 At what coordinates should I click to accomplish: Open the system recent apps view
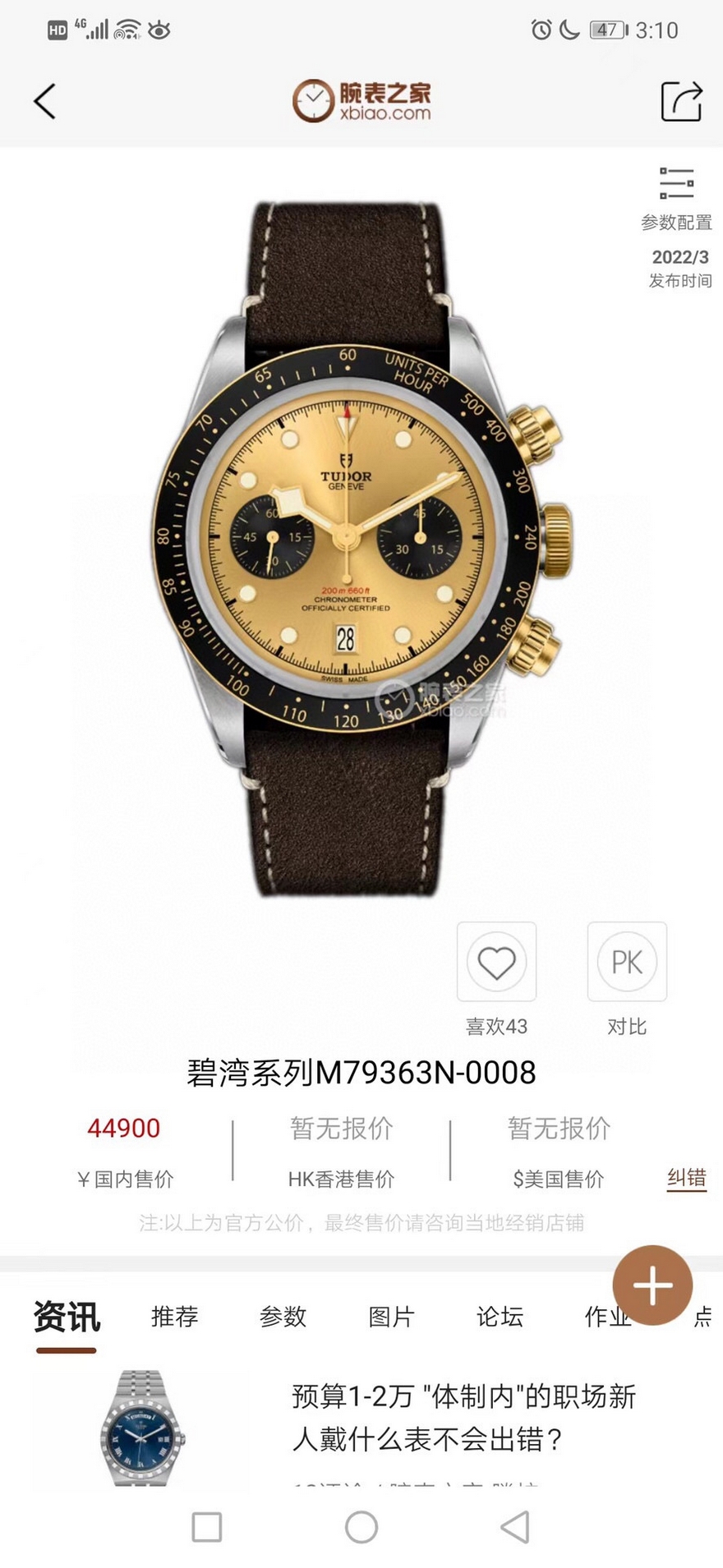click(x=206, y=1527)
